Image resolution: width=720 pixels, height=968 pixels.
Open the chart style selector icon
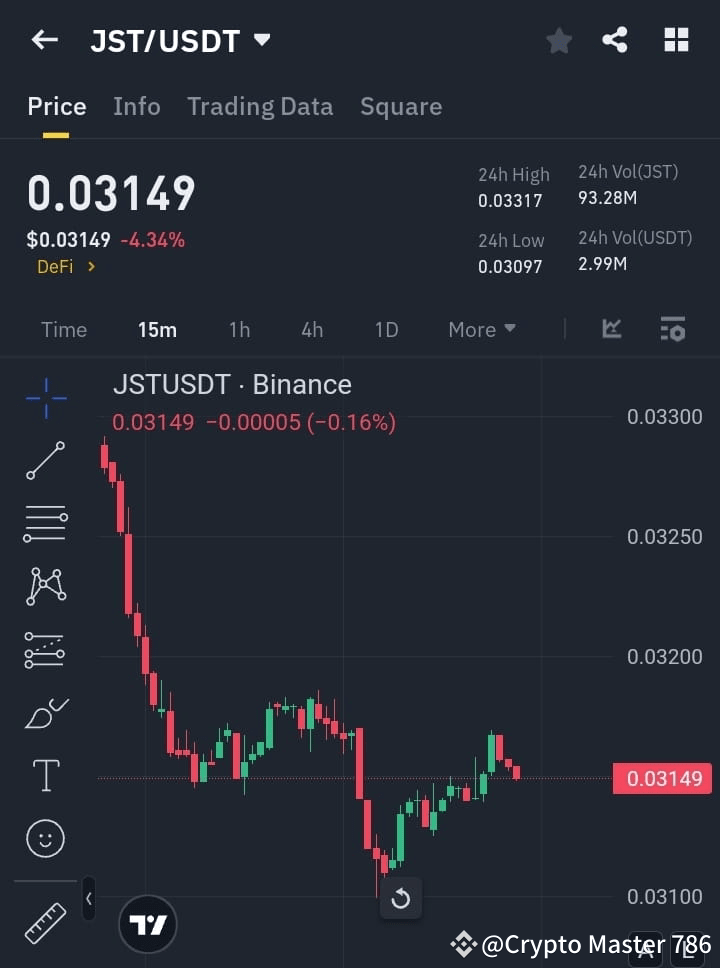click(x=610, y=329)
